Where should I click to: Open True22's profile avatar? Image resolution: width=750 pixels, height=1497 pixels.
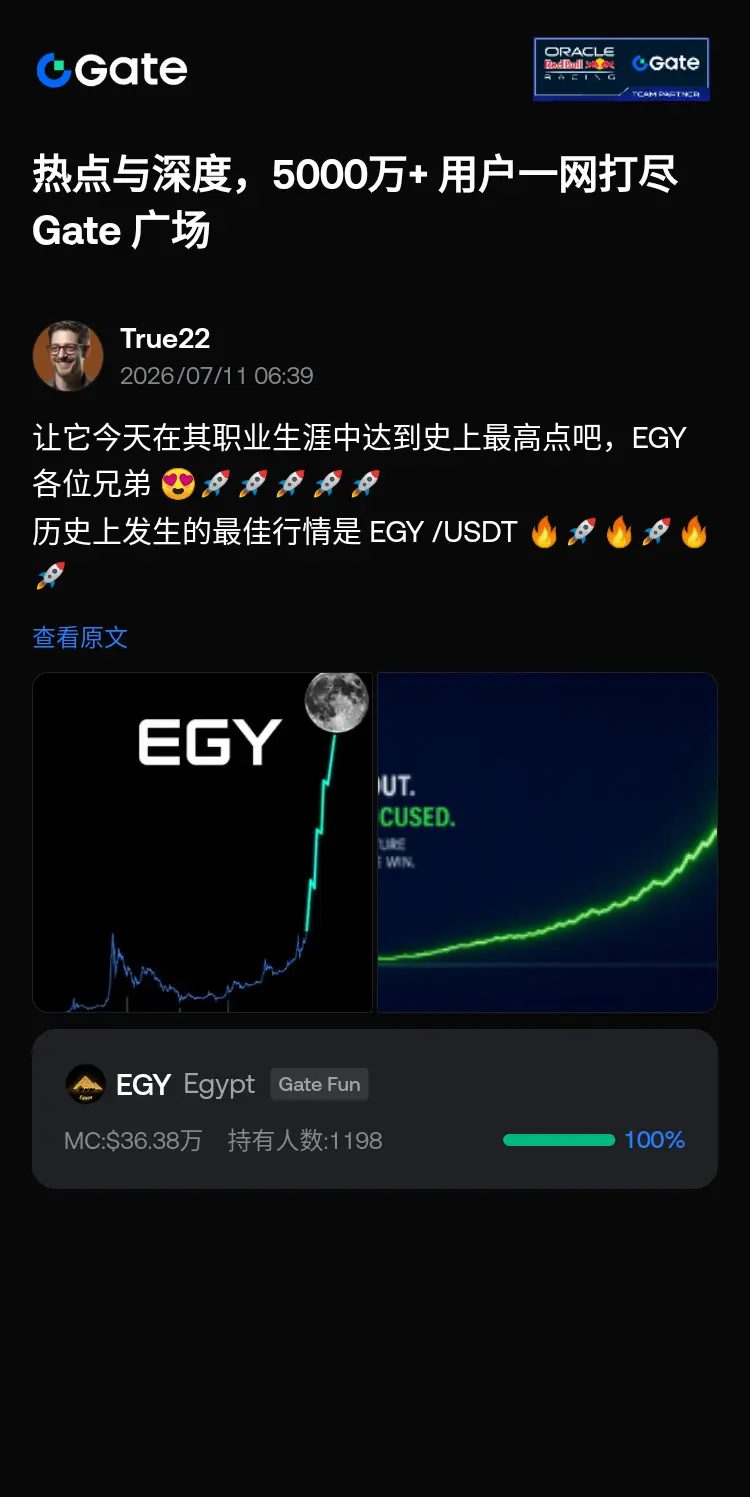[x=68, y=356]
